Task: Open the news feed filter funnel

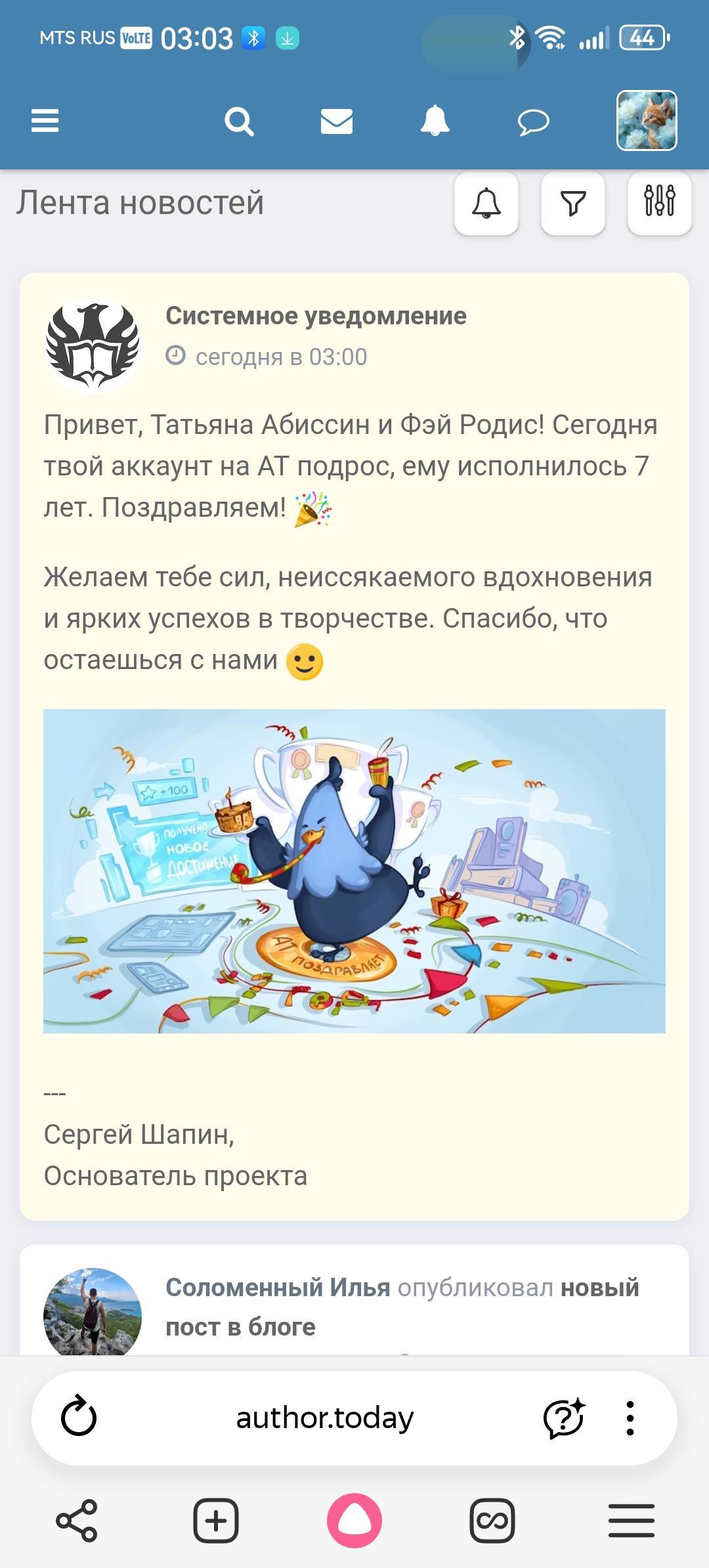Action: point(572,204)
